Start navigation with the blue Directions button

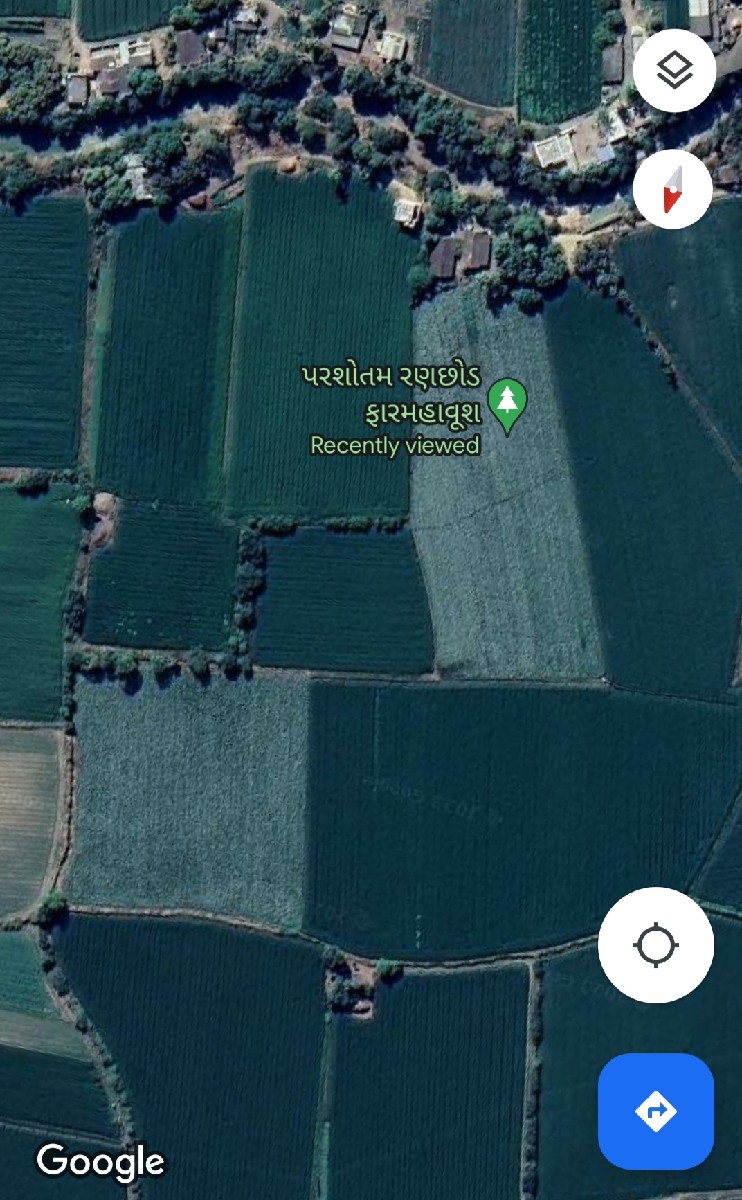pos(655,1110)
